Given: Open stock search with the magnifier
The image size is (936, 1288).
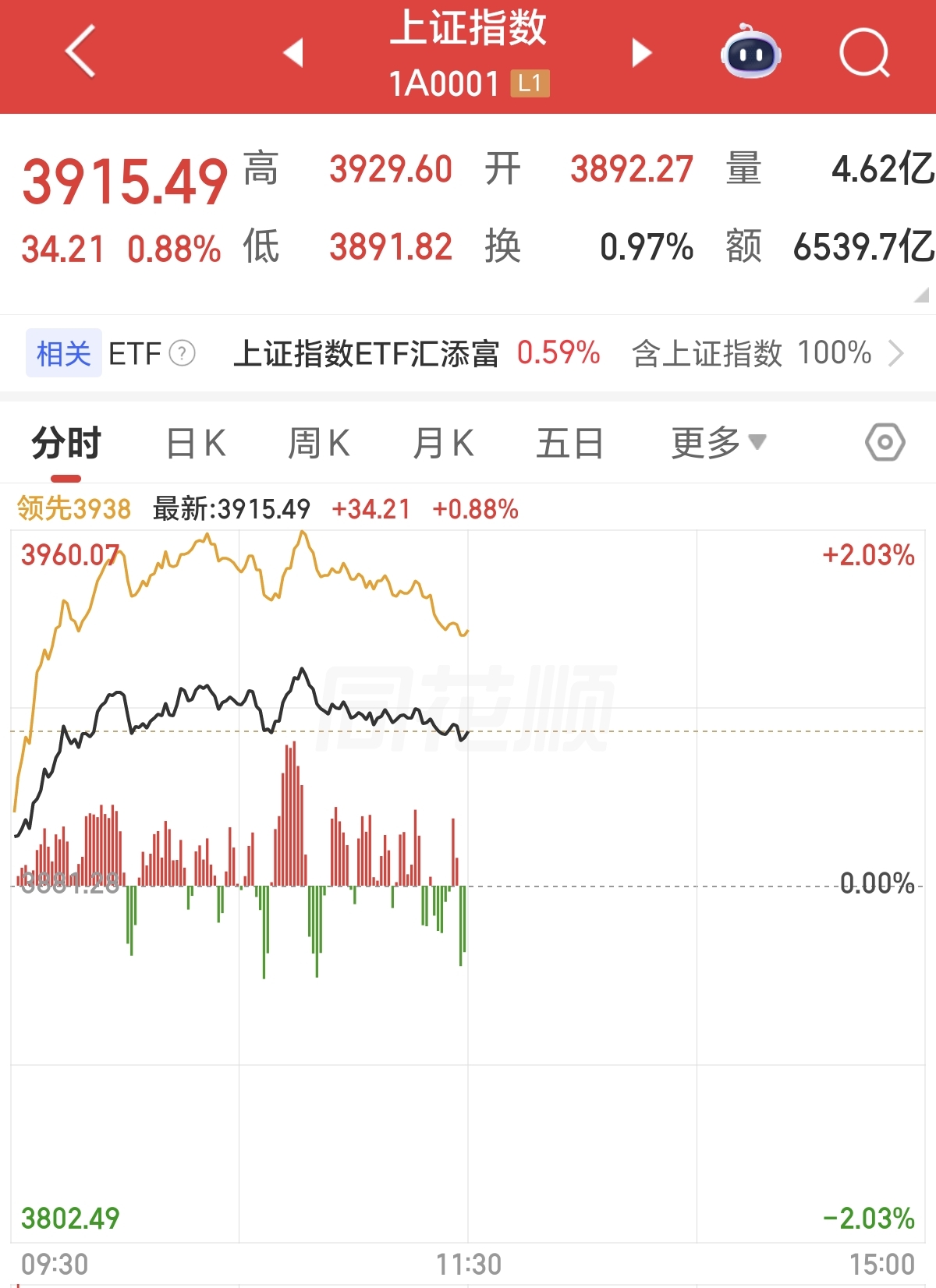Looking at the screenshot, I should coord(864,53).
